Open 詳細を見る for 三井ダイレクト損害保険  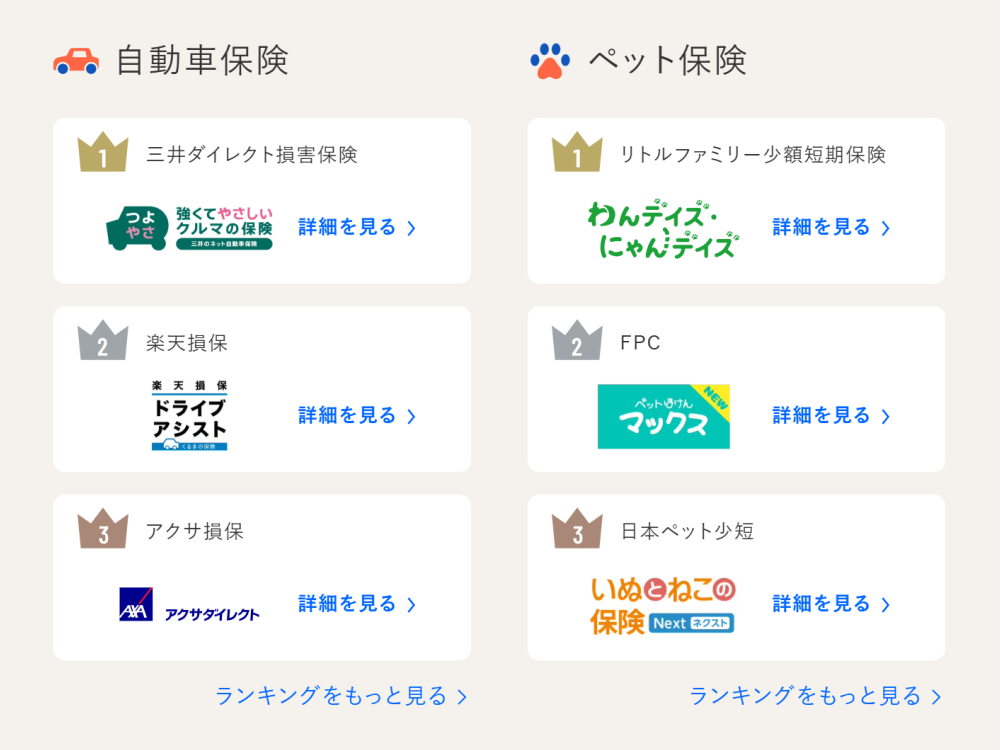click(356, 227)
